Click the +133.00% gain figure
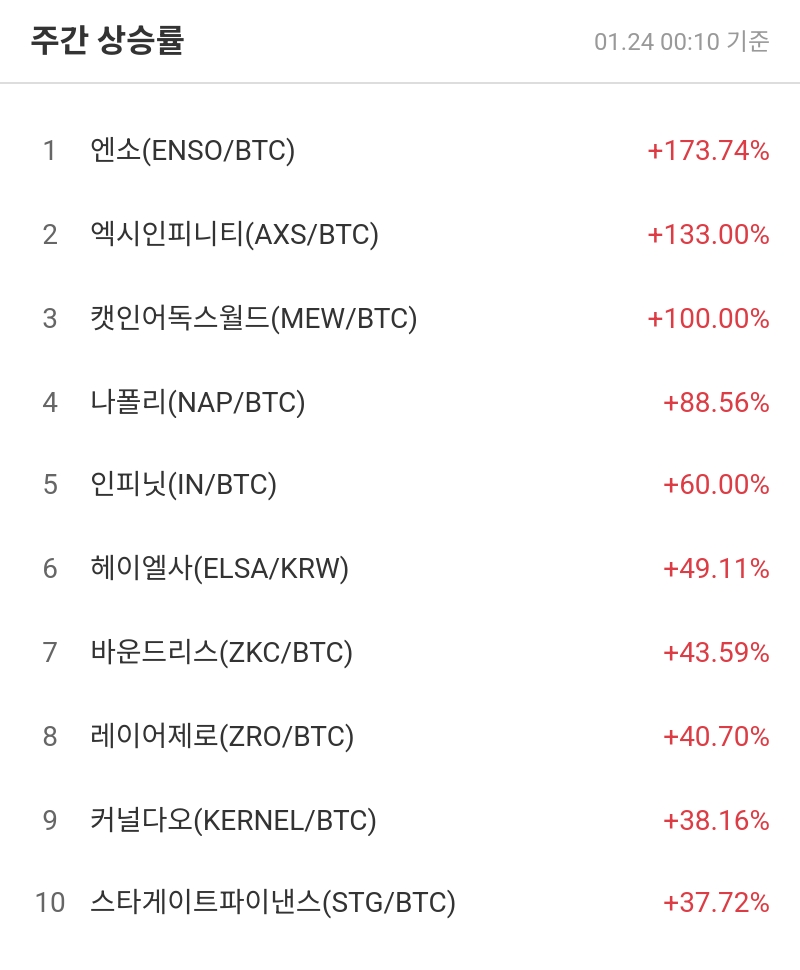800x970 pixels. 707,235
